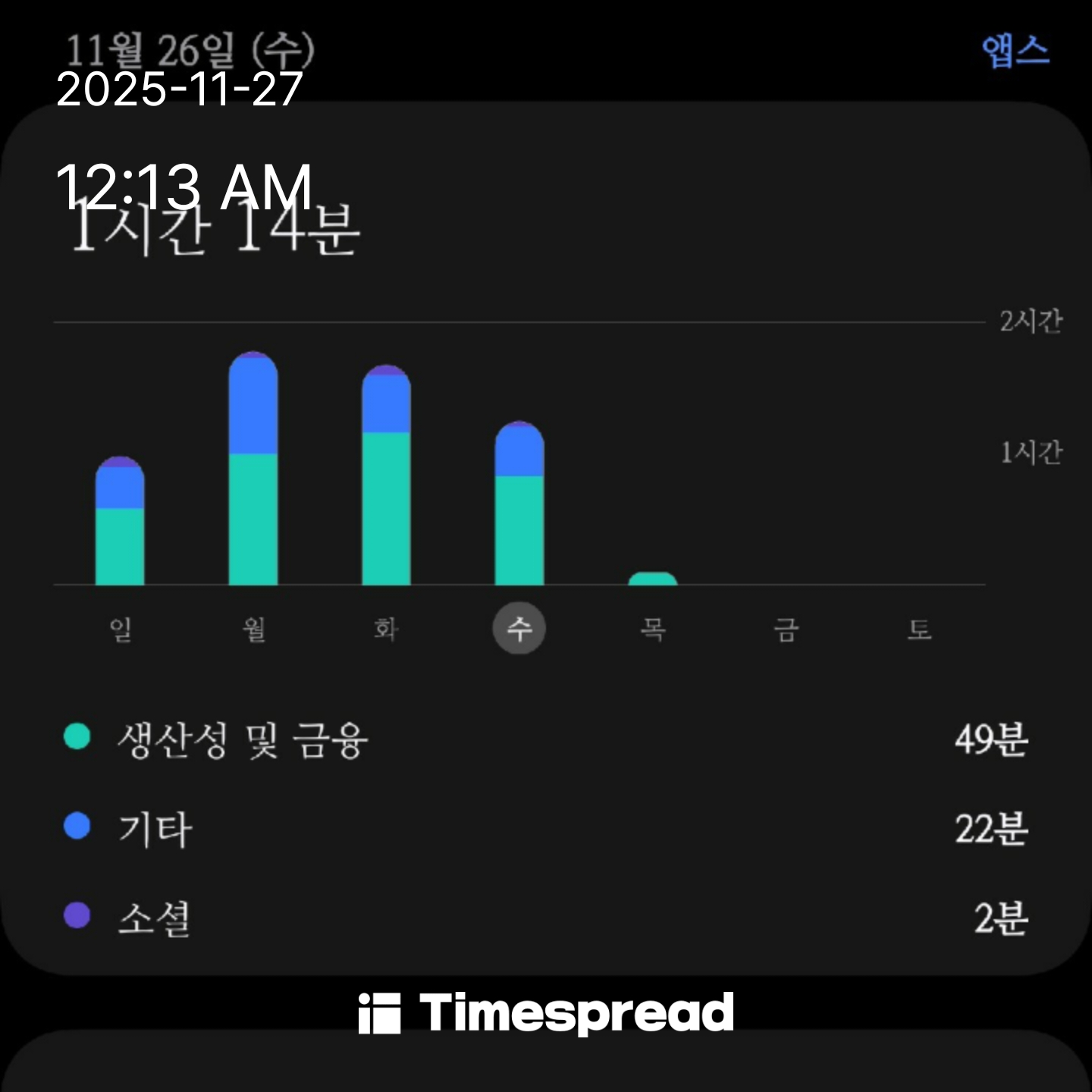
Task: Choose 화 (Tuesday) in the weekly chart
Action: [x=386, y=629]
